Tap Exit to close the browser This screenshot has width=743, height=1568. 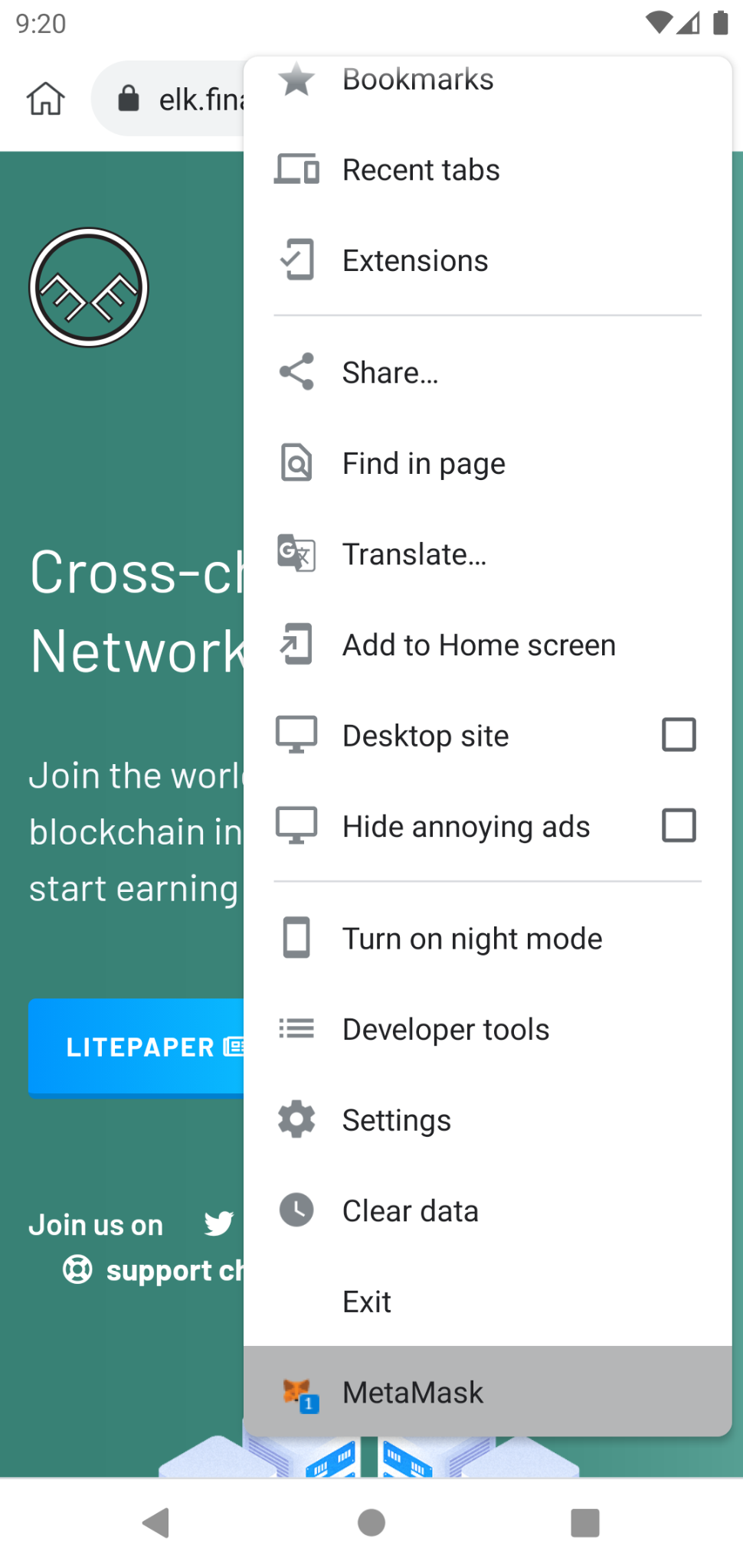click(367, 1302)
